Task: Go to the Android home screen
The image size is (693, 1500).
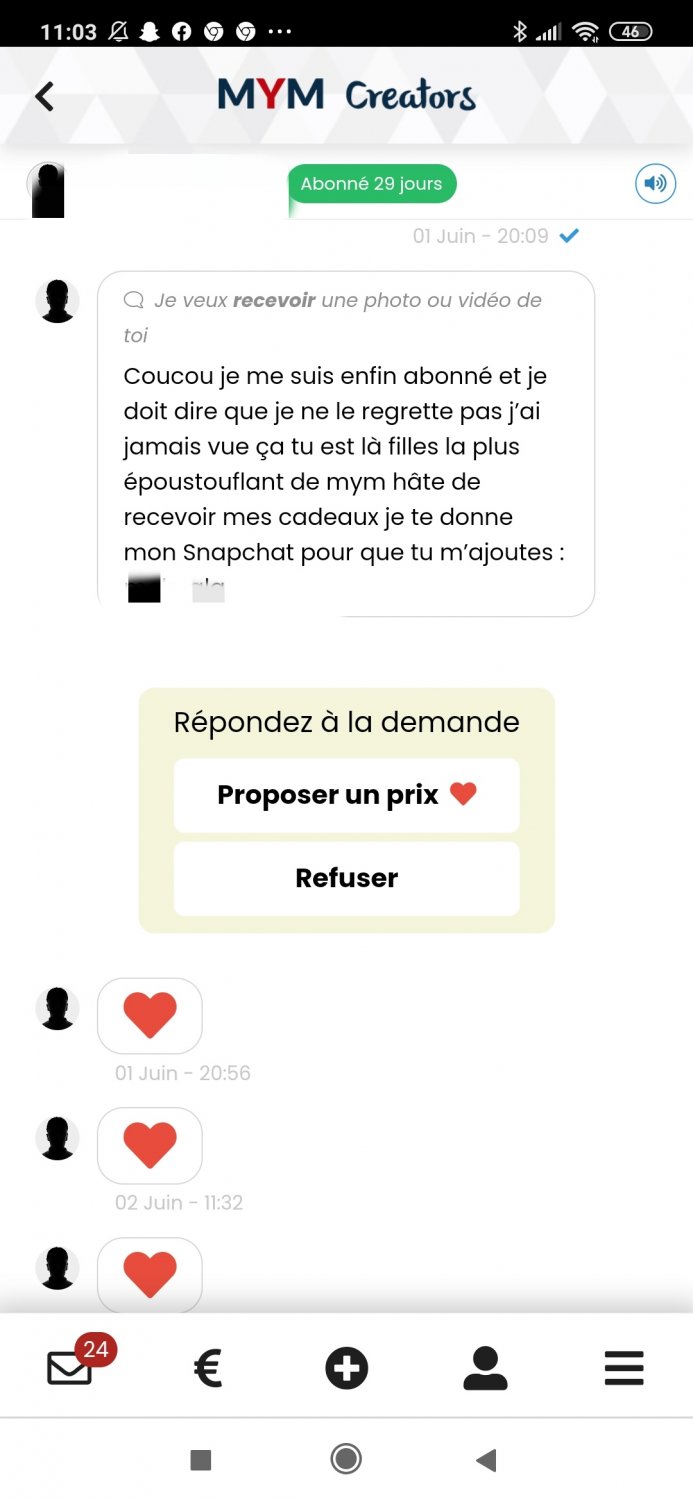Action: pyautogui.click(x=346, y=1460)
